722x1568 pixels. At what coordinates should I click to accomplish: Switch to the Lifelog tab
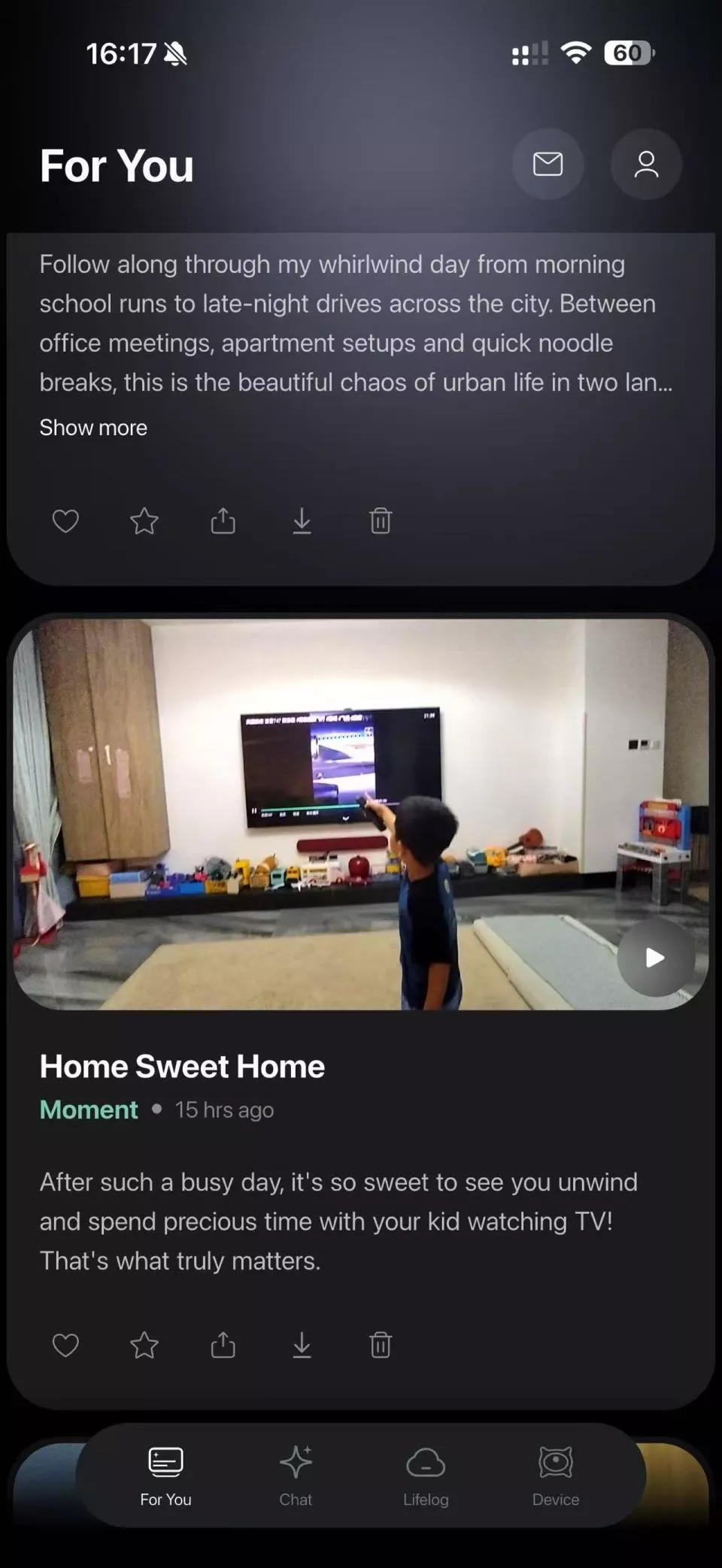[426, 1476]
